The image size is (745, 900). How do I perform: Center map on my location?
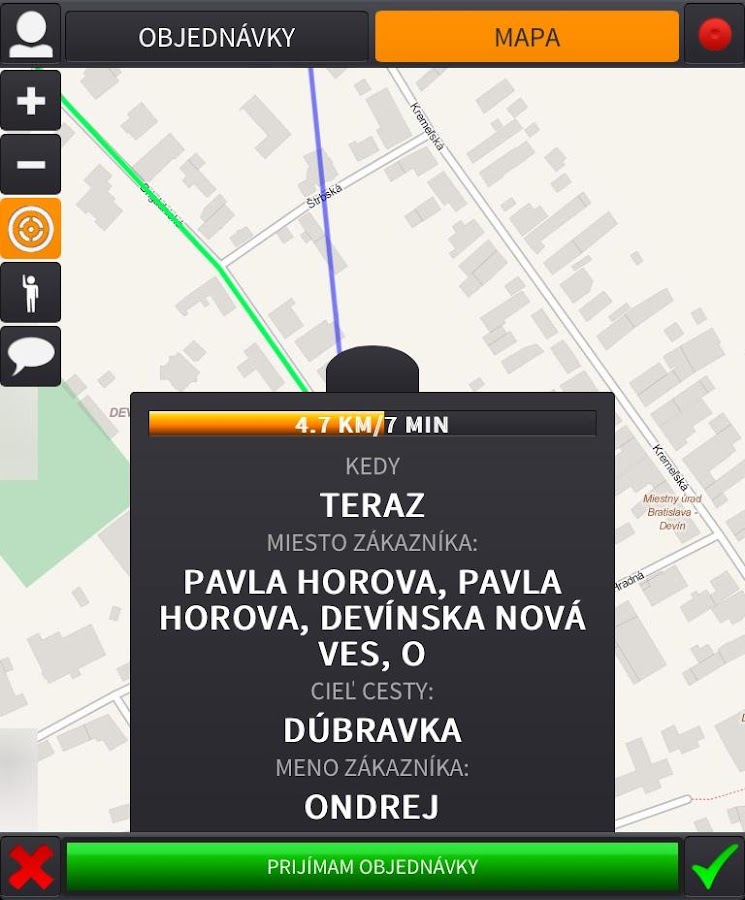31,228
